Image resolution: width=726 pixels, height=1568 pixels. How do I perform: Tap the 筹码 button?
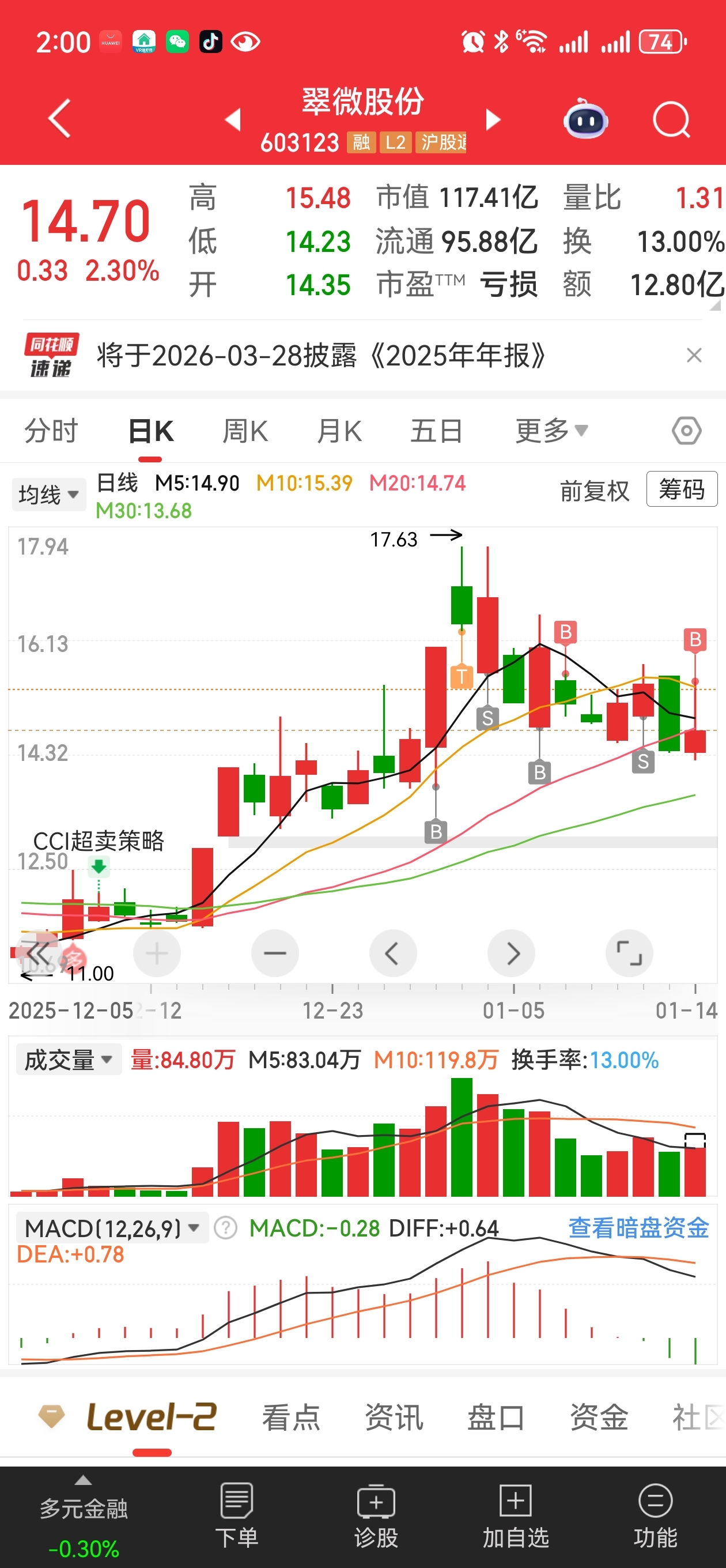coord(682,489)
